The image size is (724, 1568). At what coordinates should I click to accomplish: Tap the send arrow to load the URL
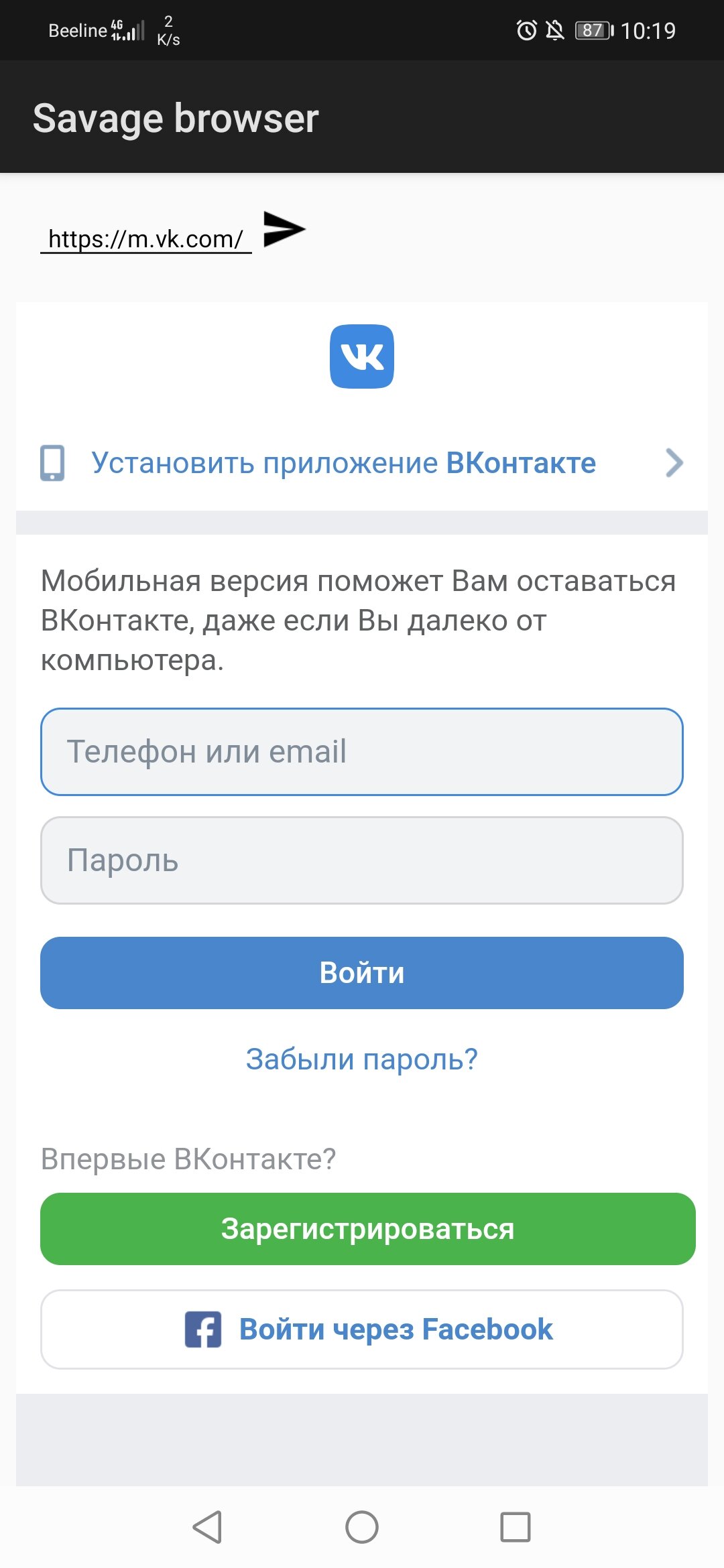284,230
